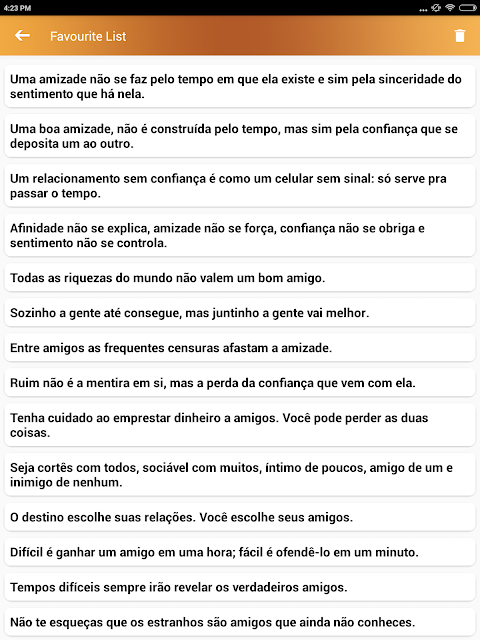Open 'Ruim não é a mentira em si' quote

[x=240, y=383]
